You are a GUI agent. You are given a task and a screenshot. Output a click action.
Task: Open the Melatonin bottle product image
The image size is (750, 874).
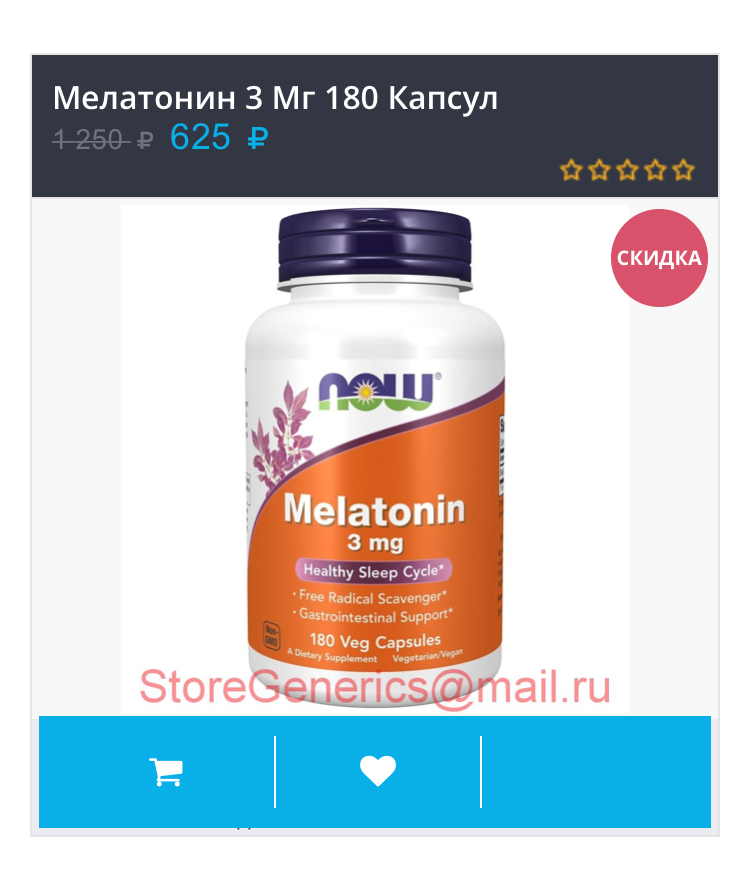pyautogui.click(x=375, y=450)
